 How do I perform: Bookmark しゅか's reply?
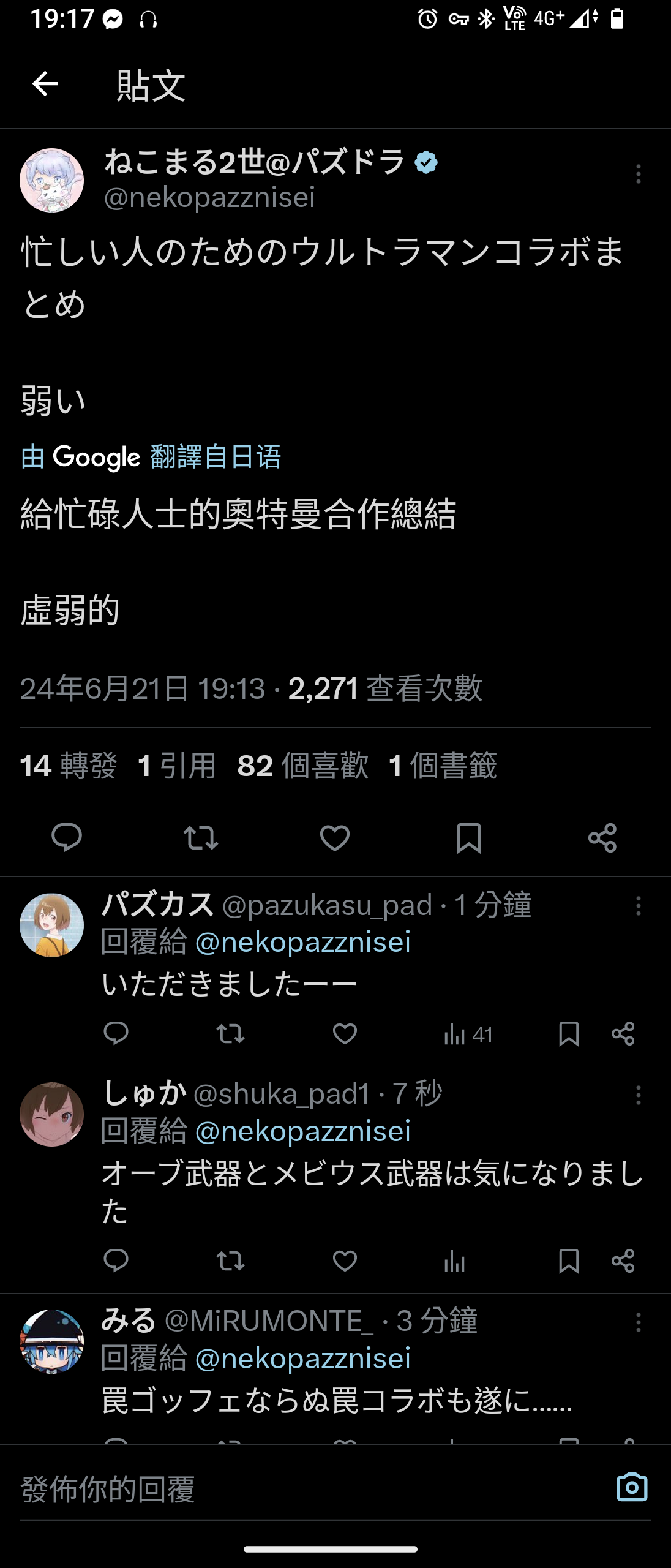[x=569, y=1261]
